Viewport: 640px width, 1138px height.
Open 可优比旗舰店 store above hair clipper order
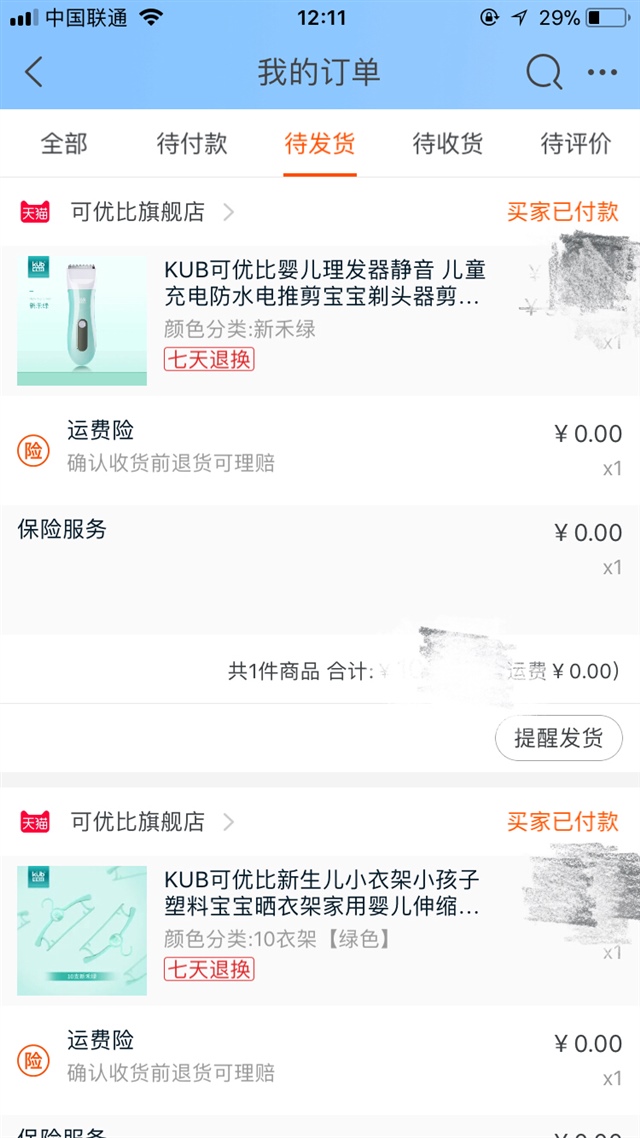tap(137, 212)
